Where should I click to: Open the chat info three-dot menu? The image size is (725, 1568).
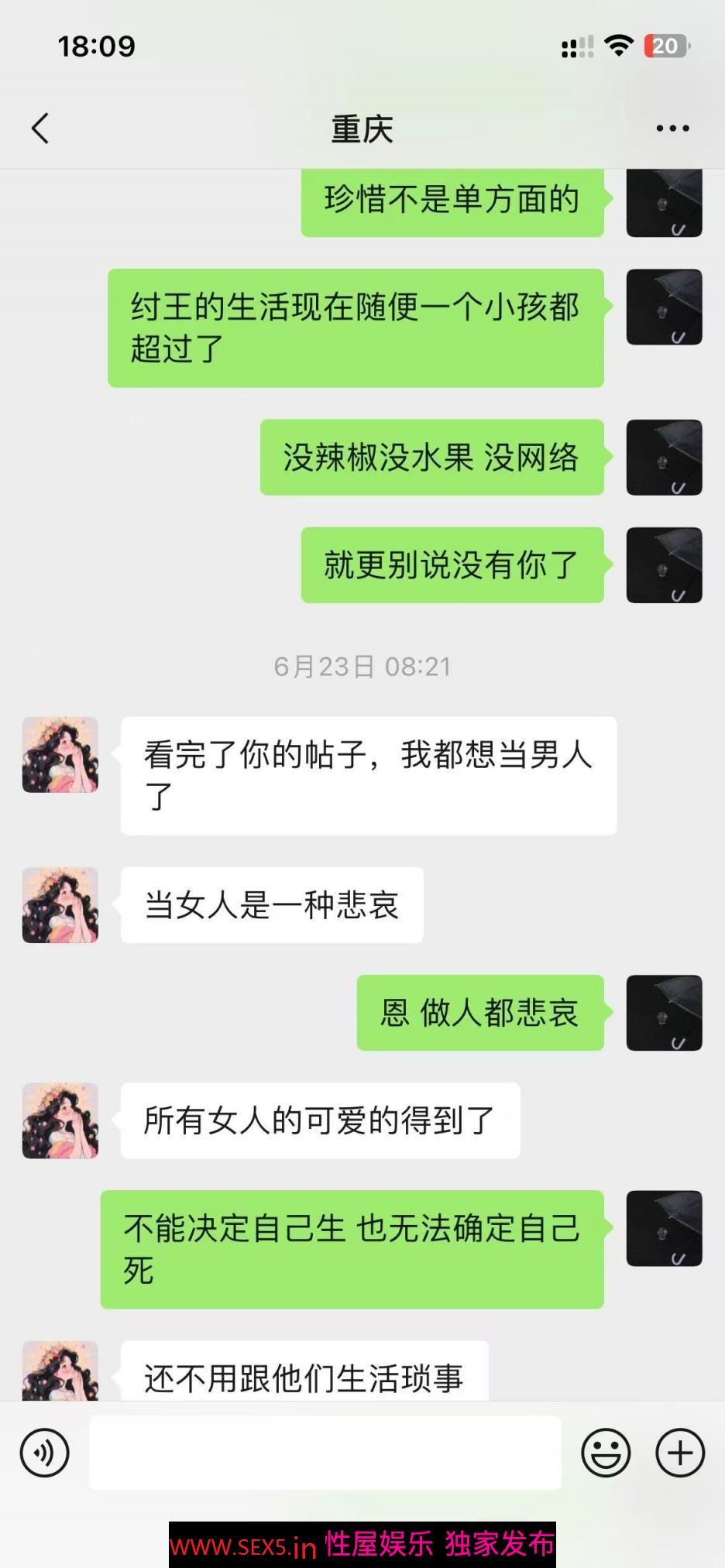[672, 129]
